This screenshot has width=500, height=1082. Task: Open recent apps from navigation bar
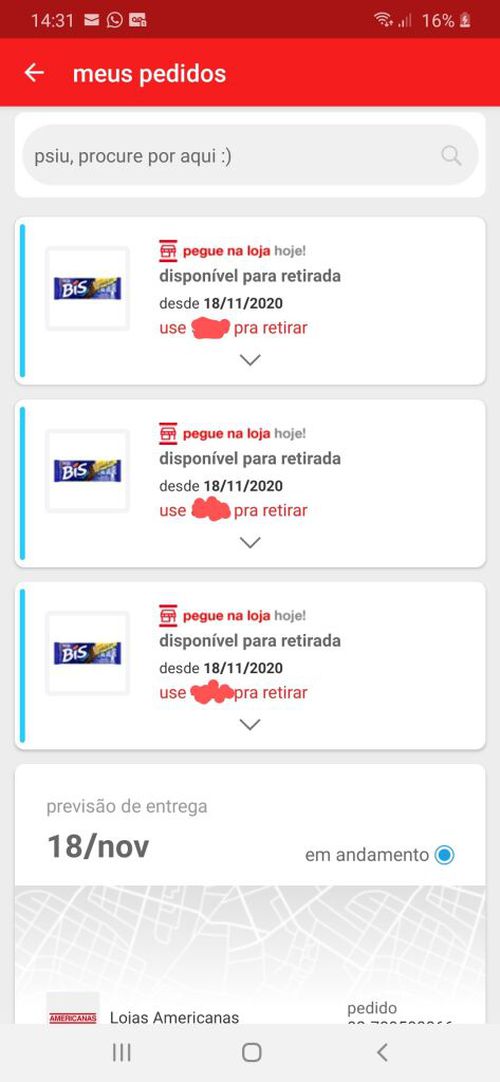[122, 1052]
